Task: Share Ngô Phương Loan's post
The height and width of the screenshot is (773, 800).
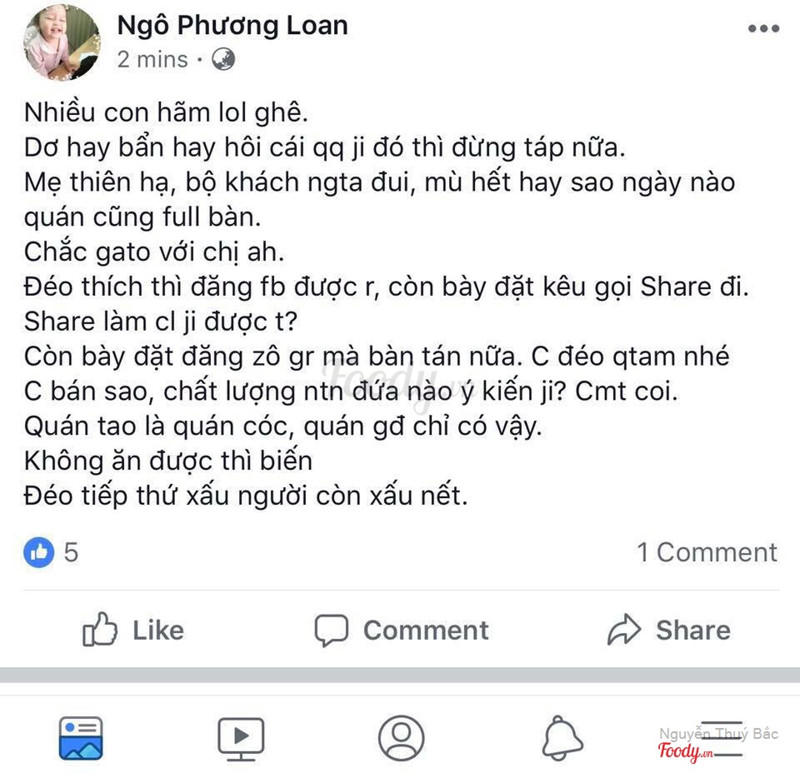Action: point(668,630)
